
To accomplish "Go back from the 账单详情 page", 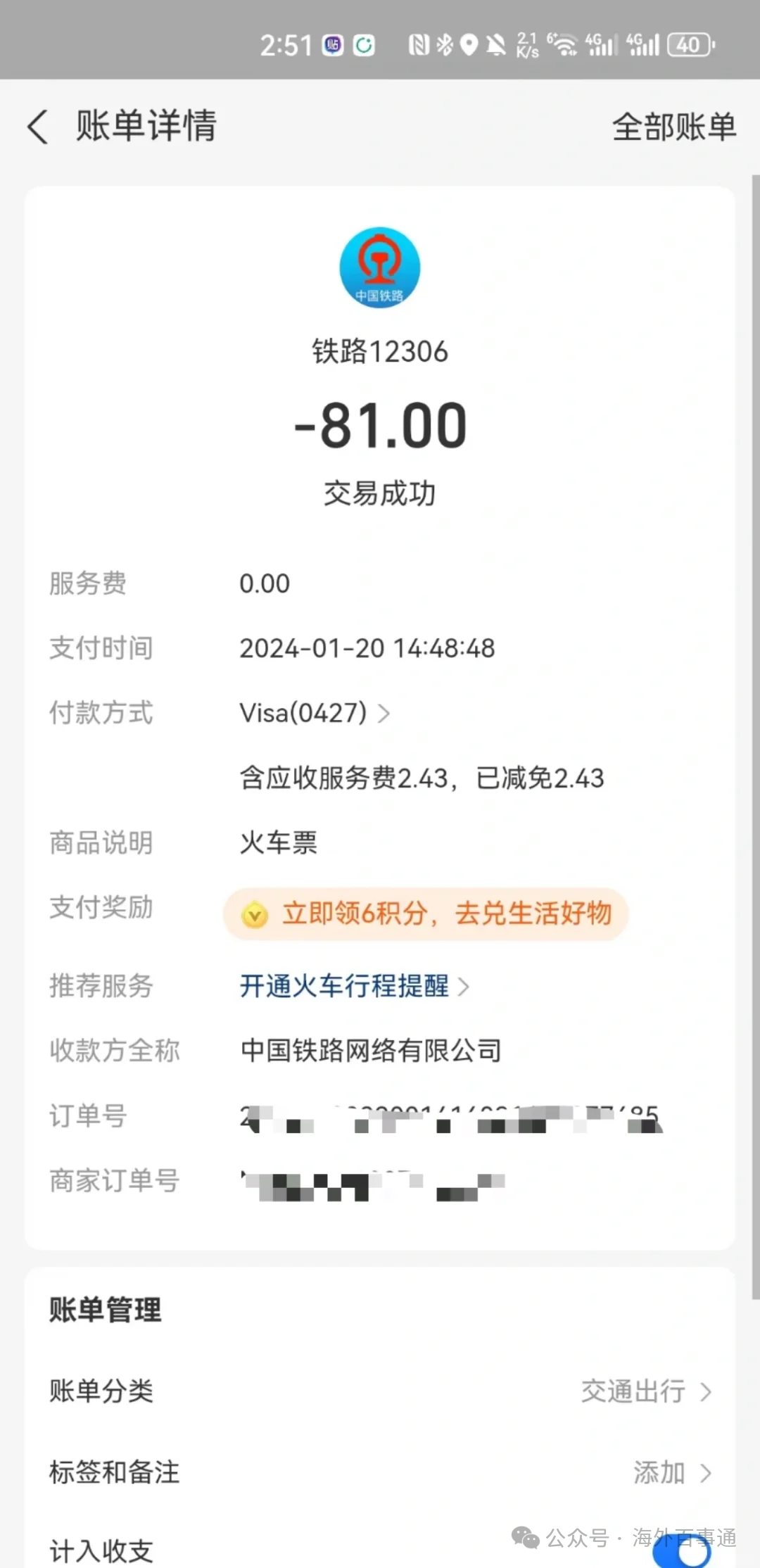I will point(38,127).
